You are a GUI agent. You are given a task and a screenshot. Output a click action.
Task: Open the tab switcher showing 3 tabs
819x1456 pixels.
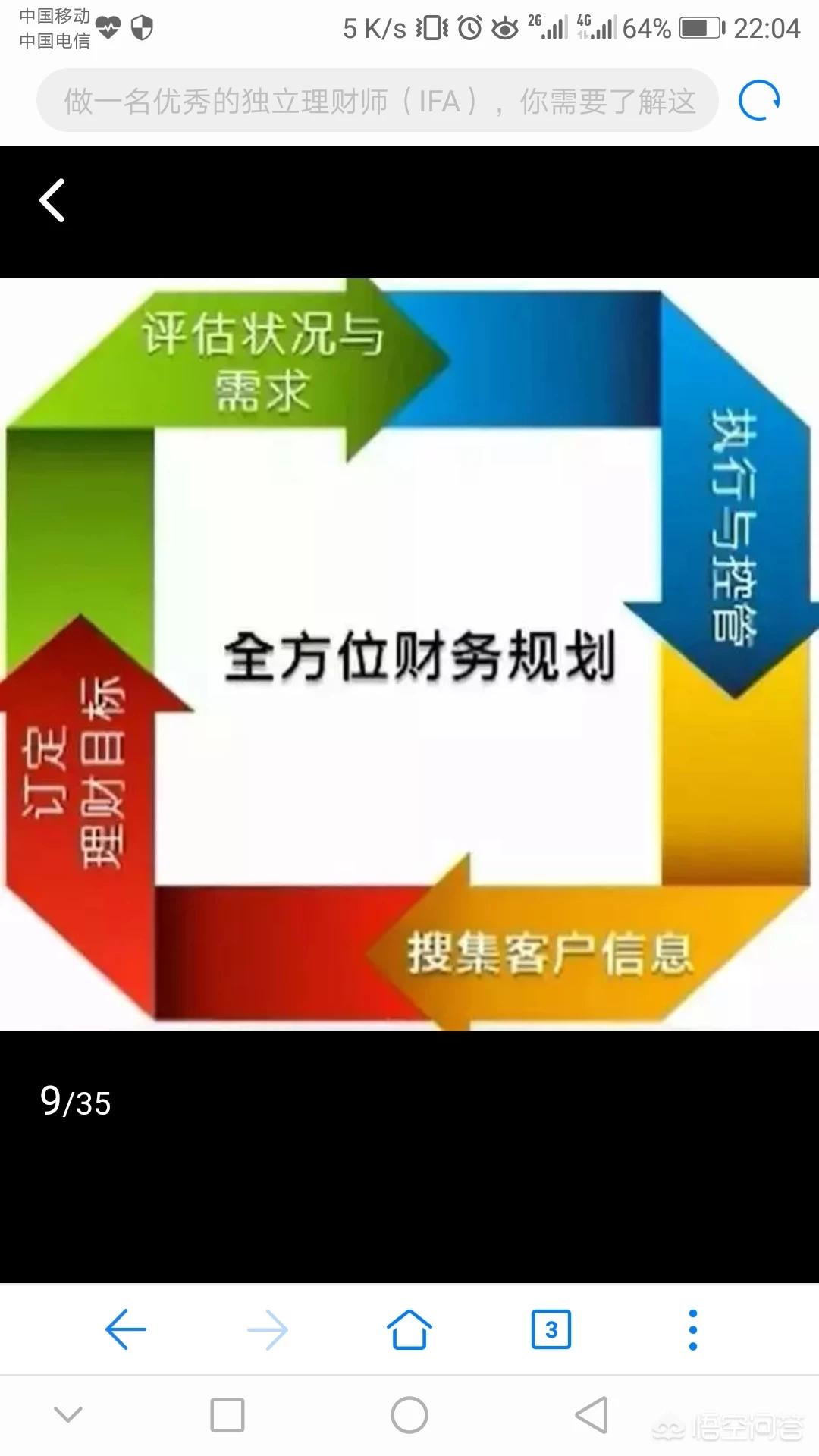coord(551,1329)
